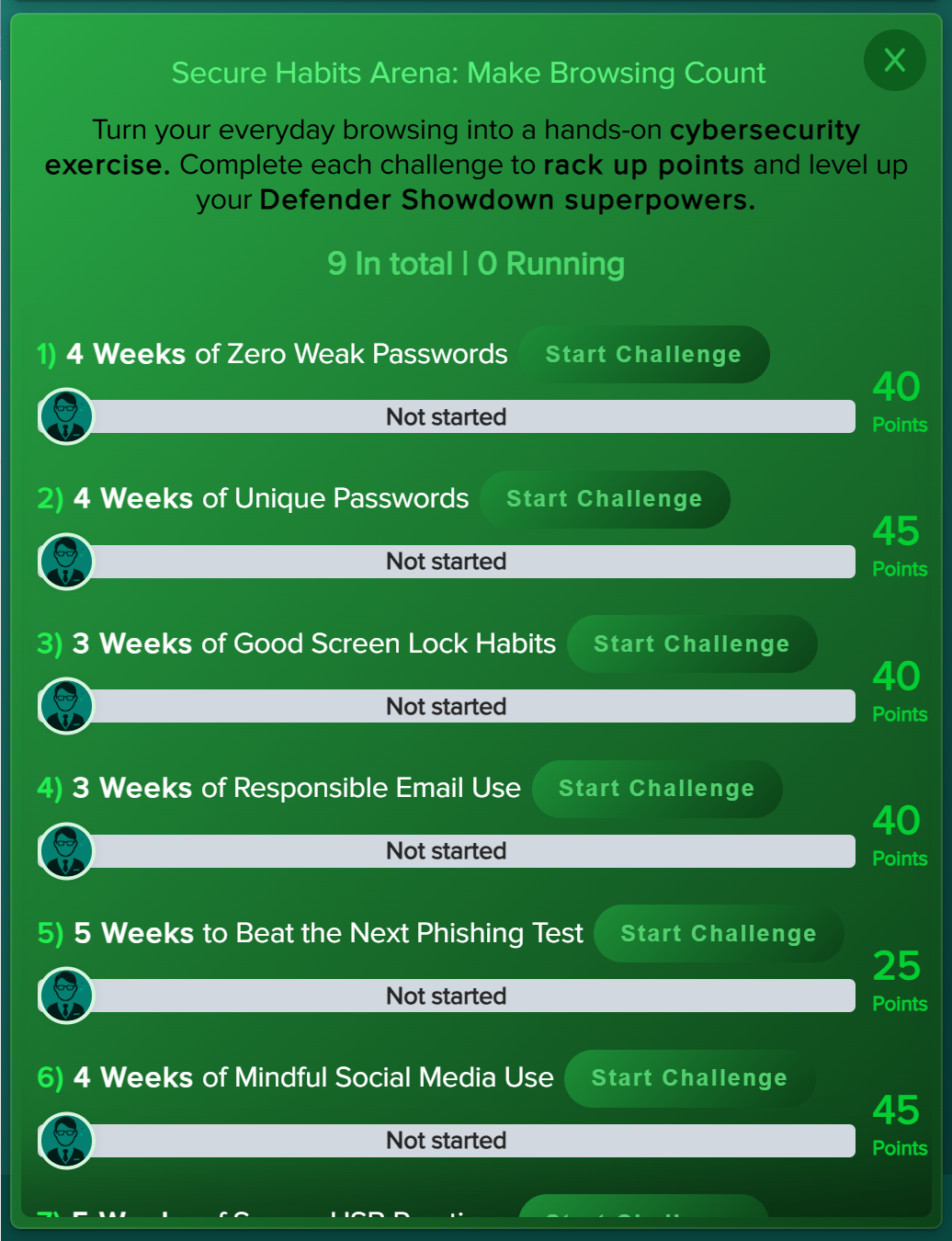952x1241 pixels.
Task: Start the Unique Passwords challenge
Action: click(605, 499)
